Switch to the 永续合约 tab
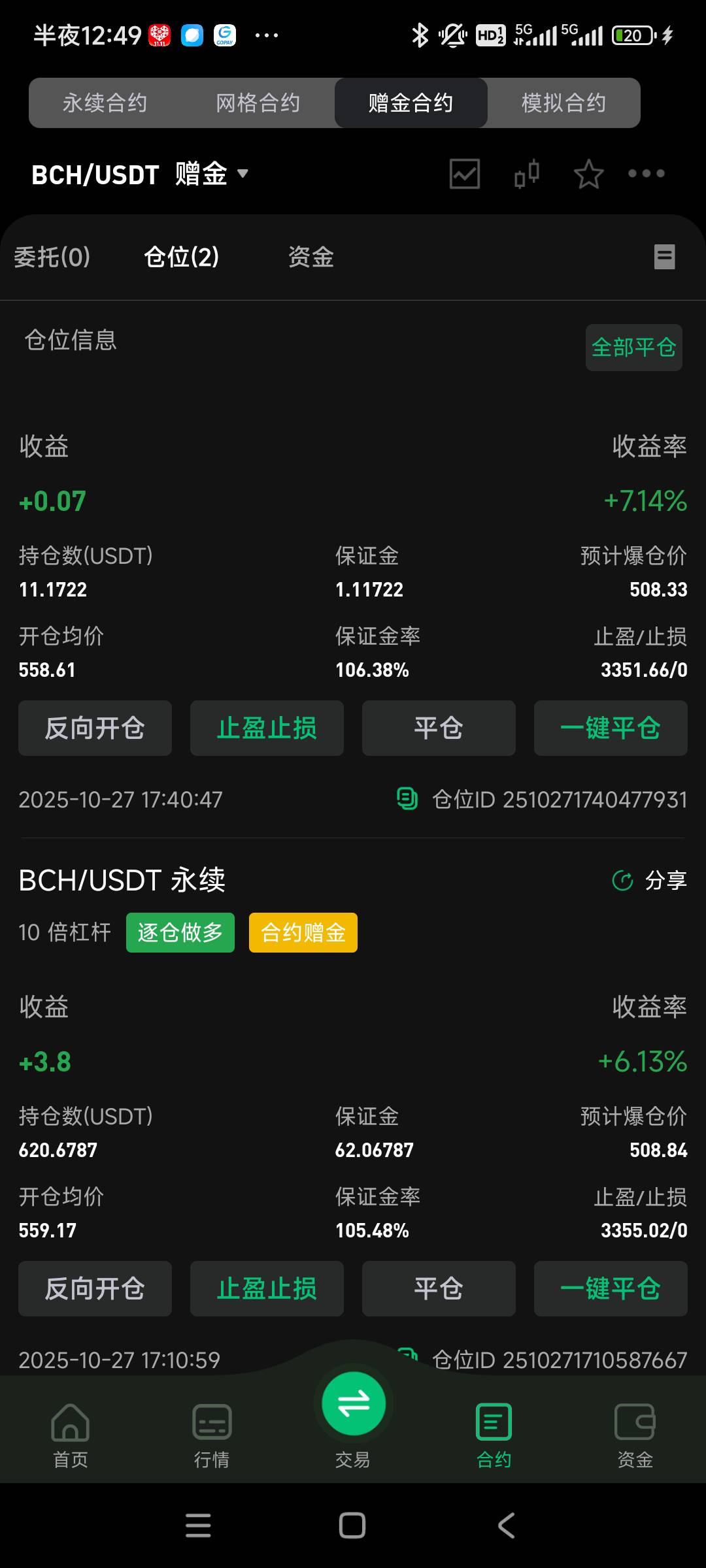 pyautogui.click(x=105, y=103)
